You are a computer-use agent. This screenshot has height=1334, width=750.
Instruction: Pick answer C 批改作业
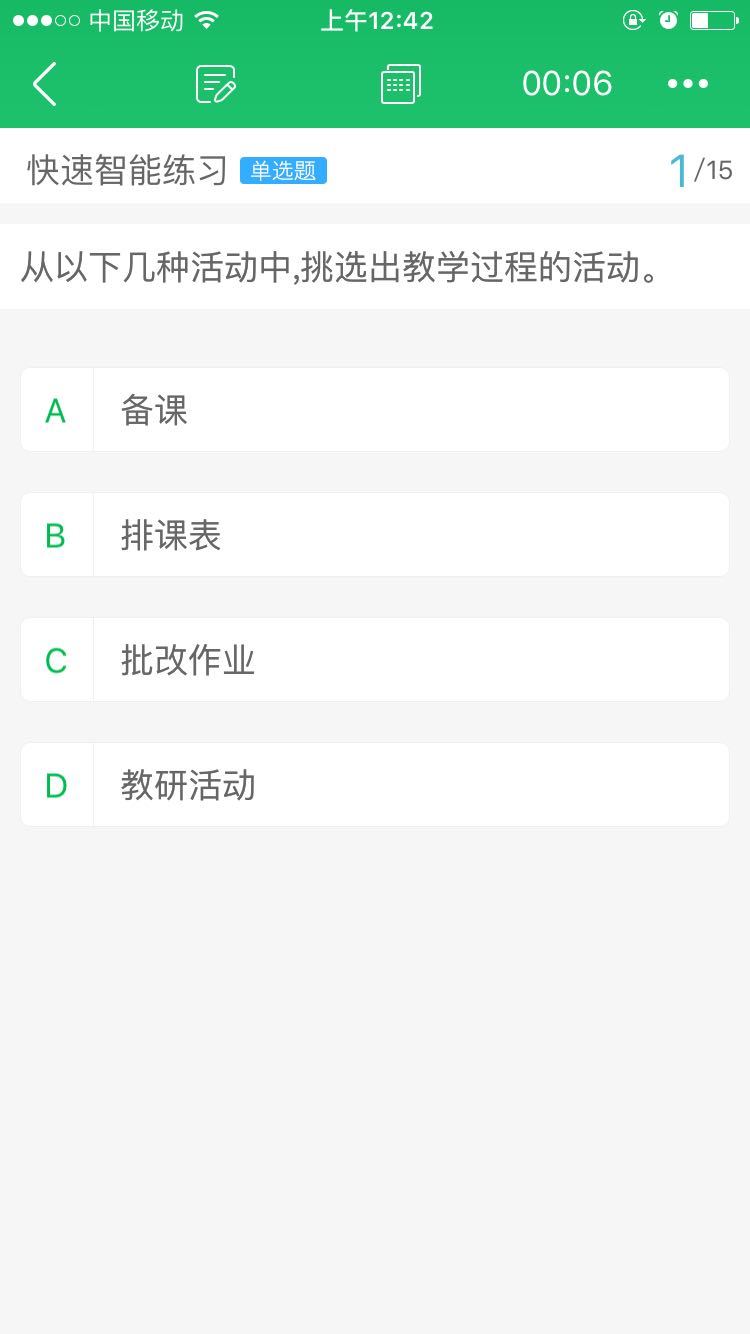point(375,660)
